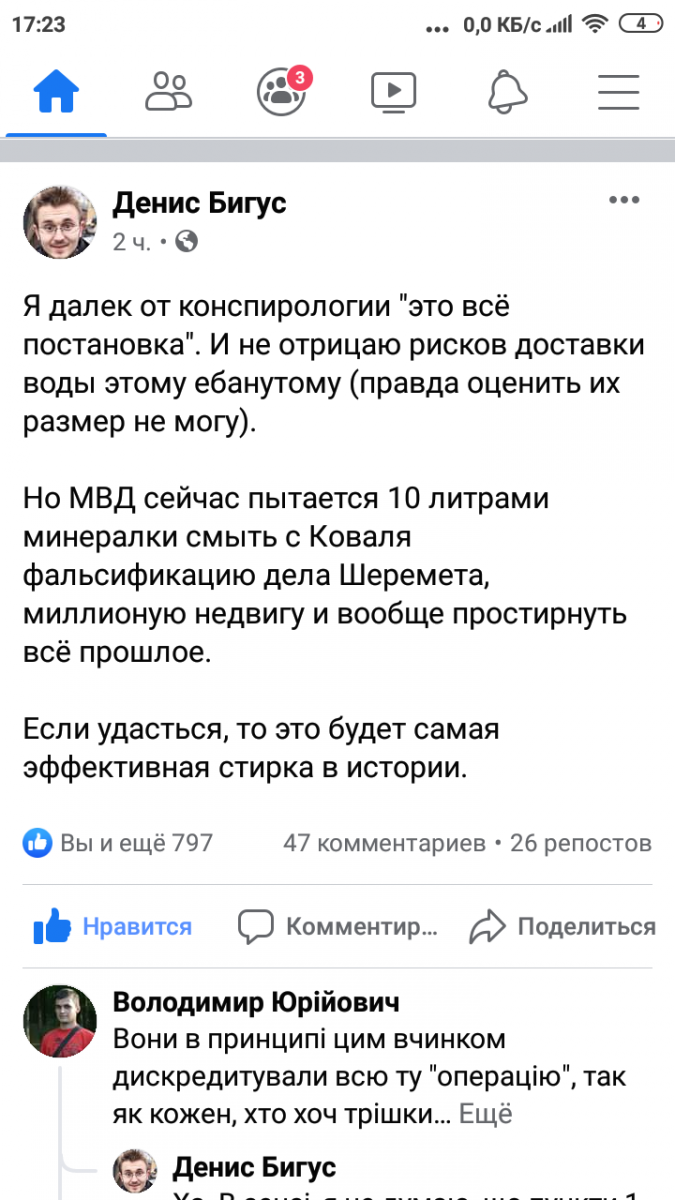Screen dimensions: 675x1200
Task: Open Денис Бигус's reply in comments
Action: coord(254,1166)
